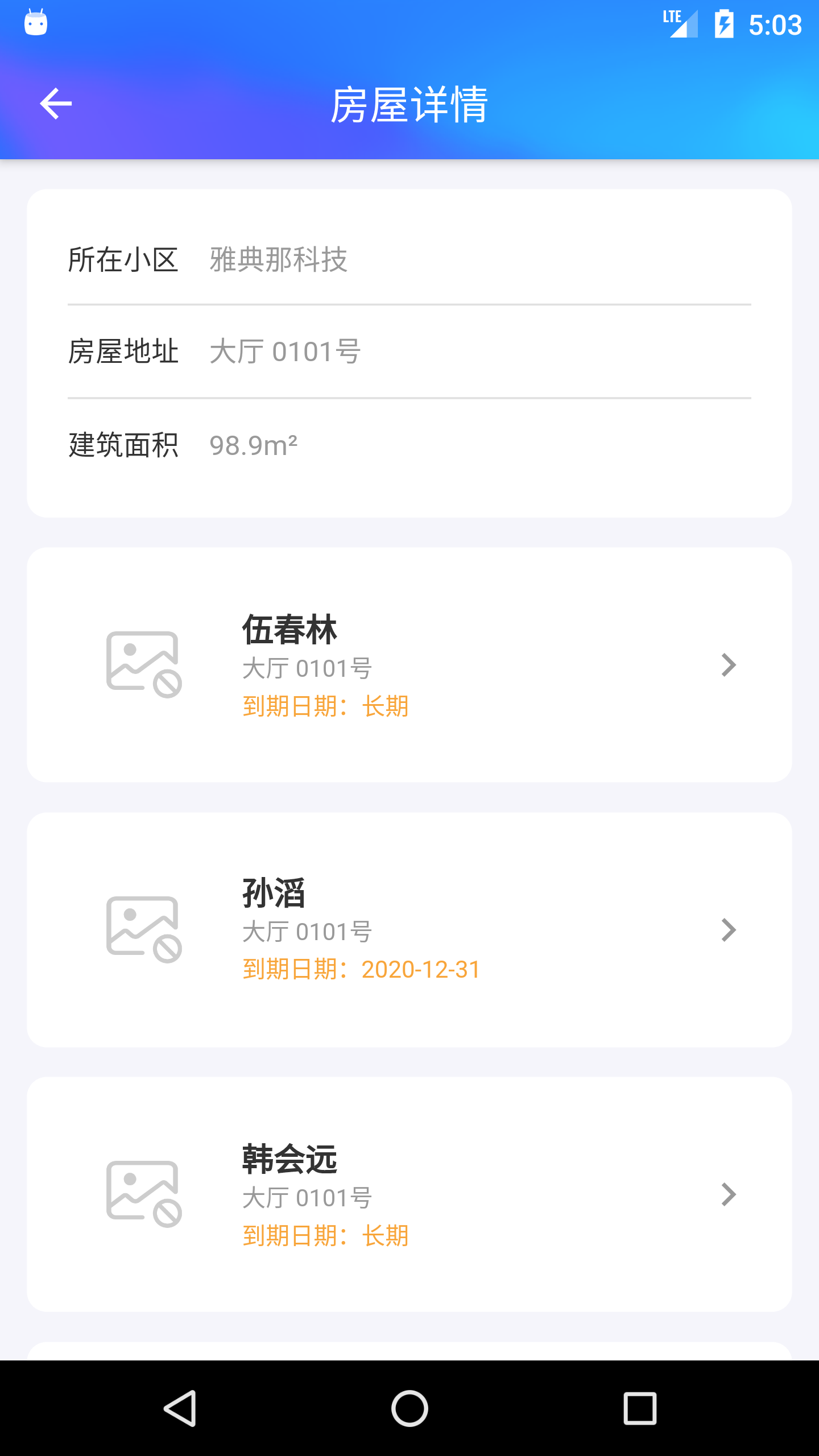Open resident card for 韩会远
819x1456 pixels.
[x=409, y=1194]
